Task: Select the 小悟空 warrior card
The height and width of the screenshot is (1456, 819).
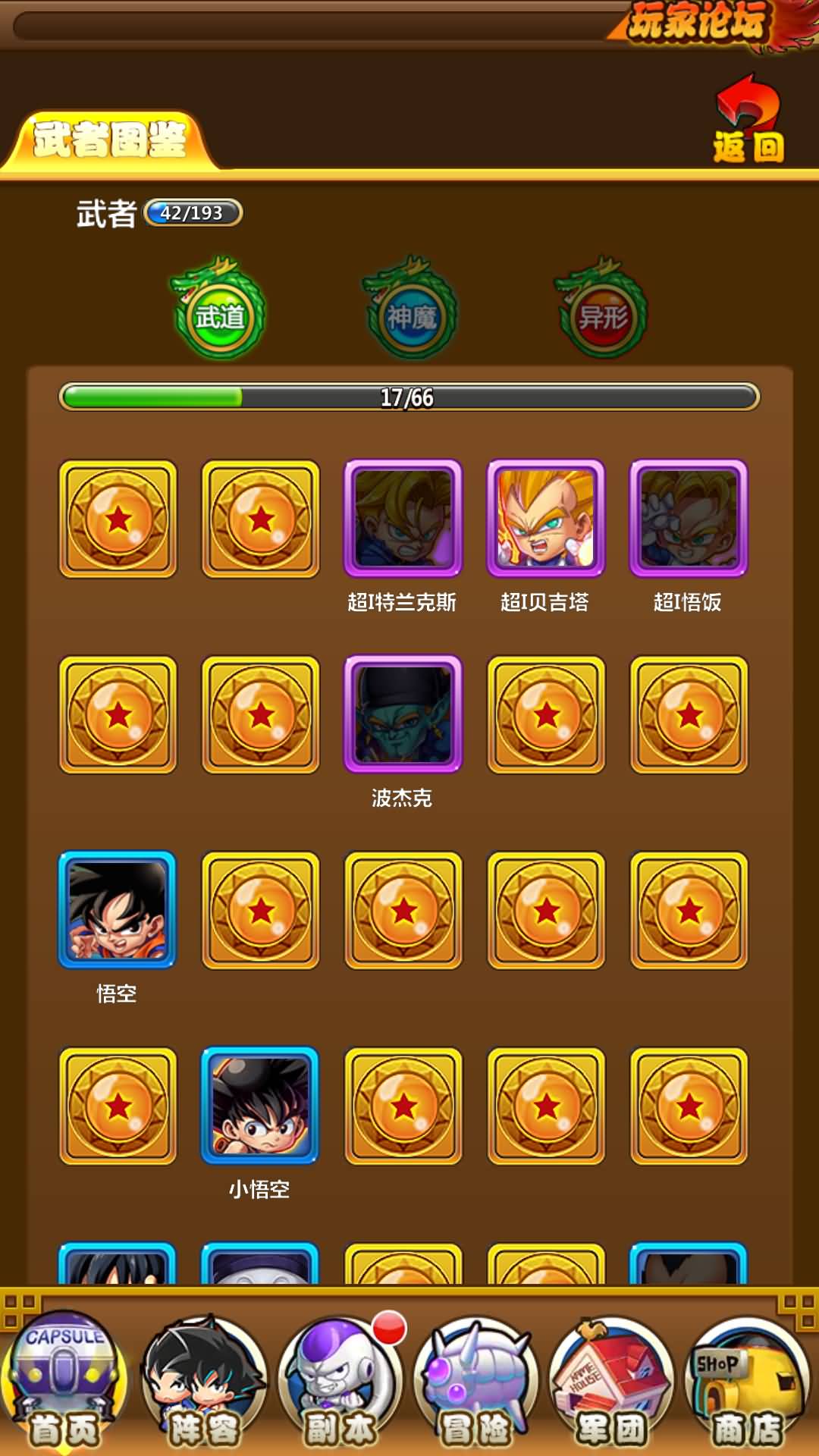Action: click(260, 1106)
